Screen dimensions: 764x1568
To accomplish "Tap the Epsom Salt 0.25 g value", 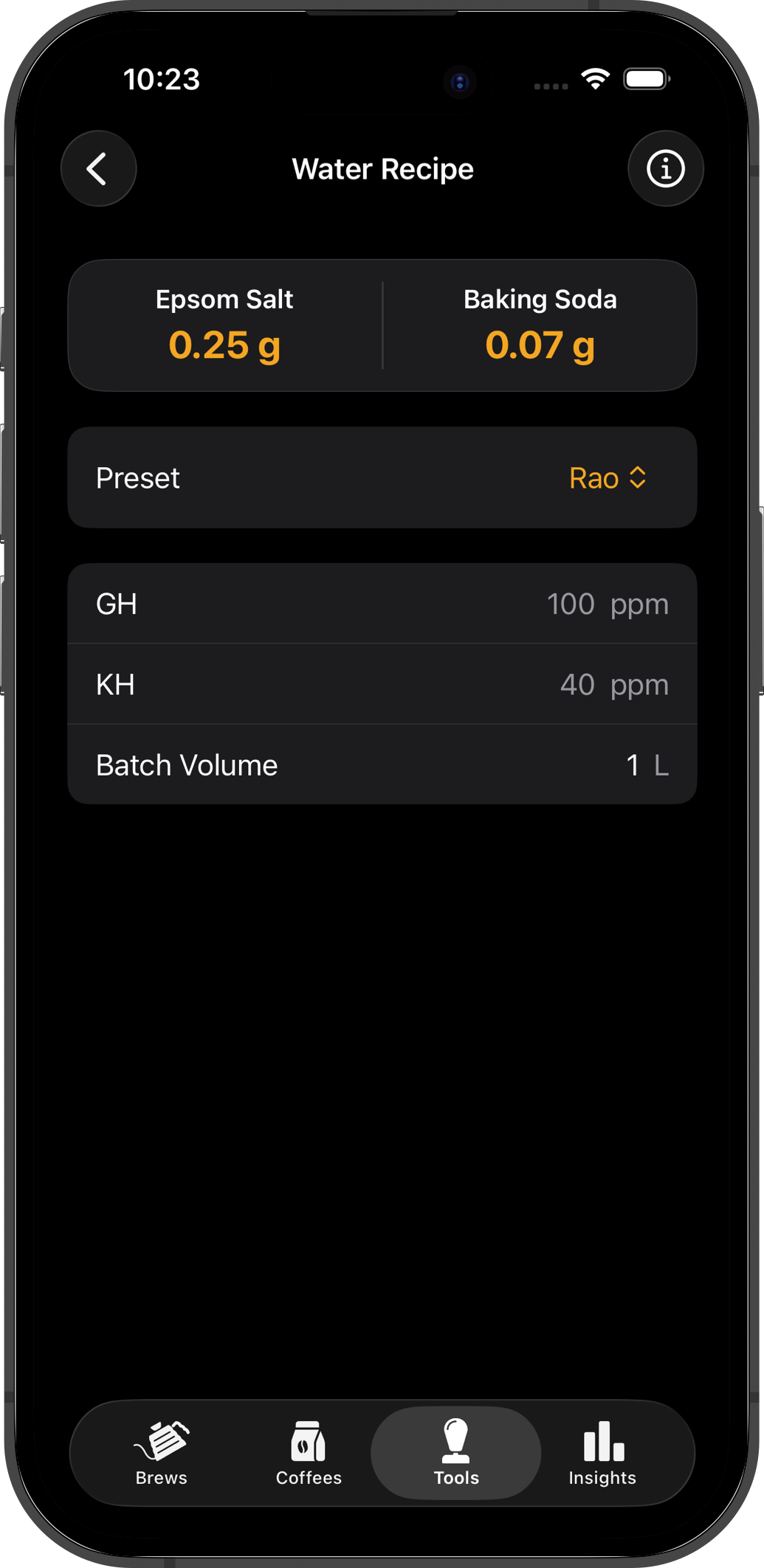I will click(x=225, y=345).
